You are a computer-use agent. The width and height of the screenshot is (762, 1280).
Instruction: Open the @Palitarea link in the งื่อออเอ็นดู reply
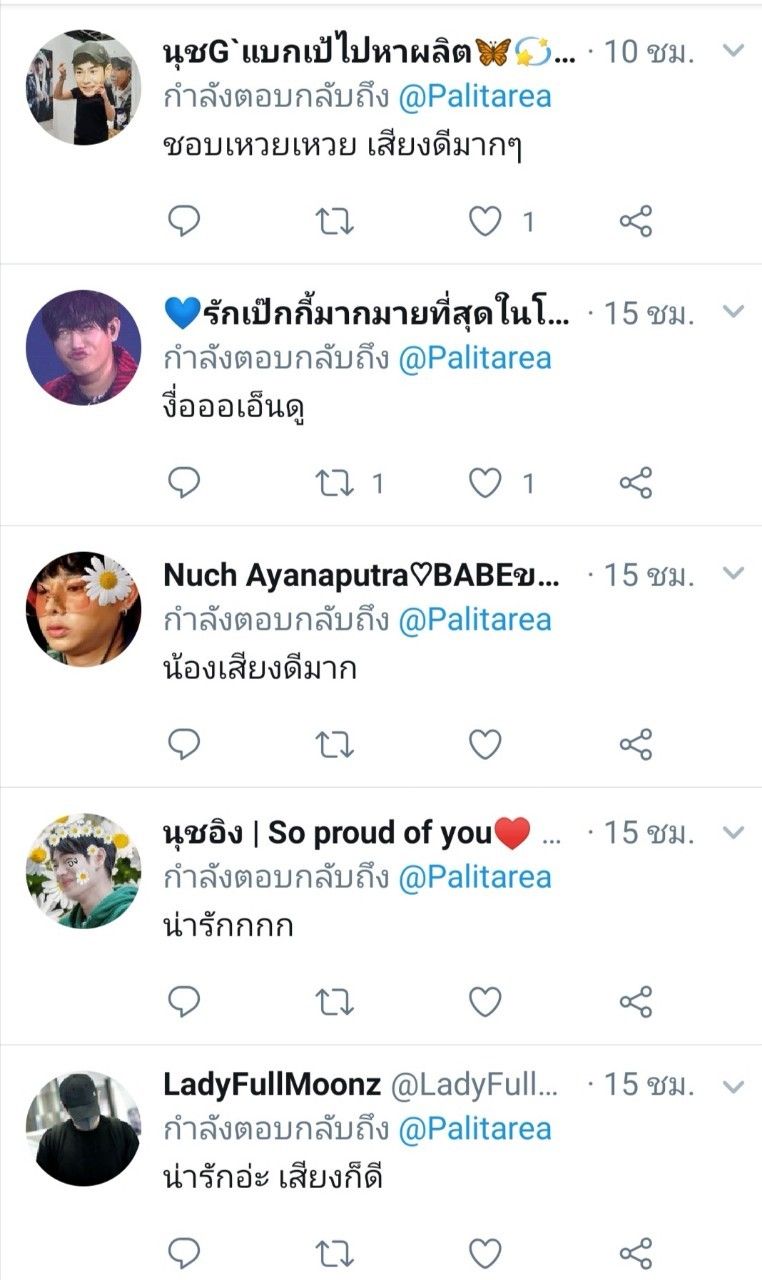pyautogui.click(x=475, y=358)
